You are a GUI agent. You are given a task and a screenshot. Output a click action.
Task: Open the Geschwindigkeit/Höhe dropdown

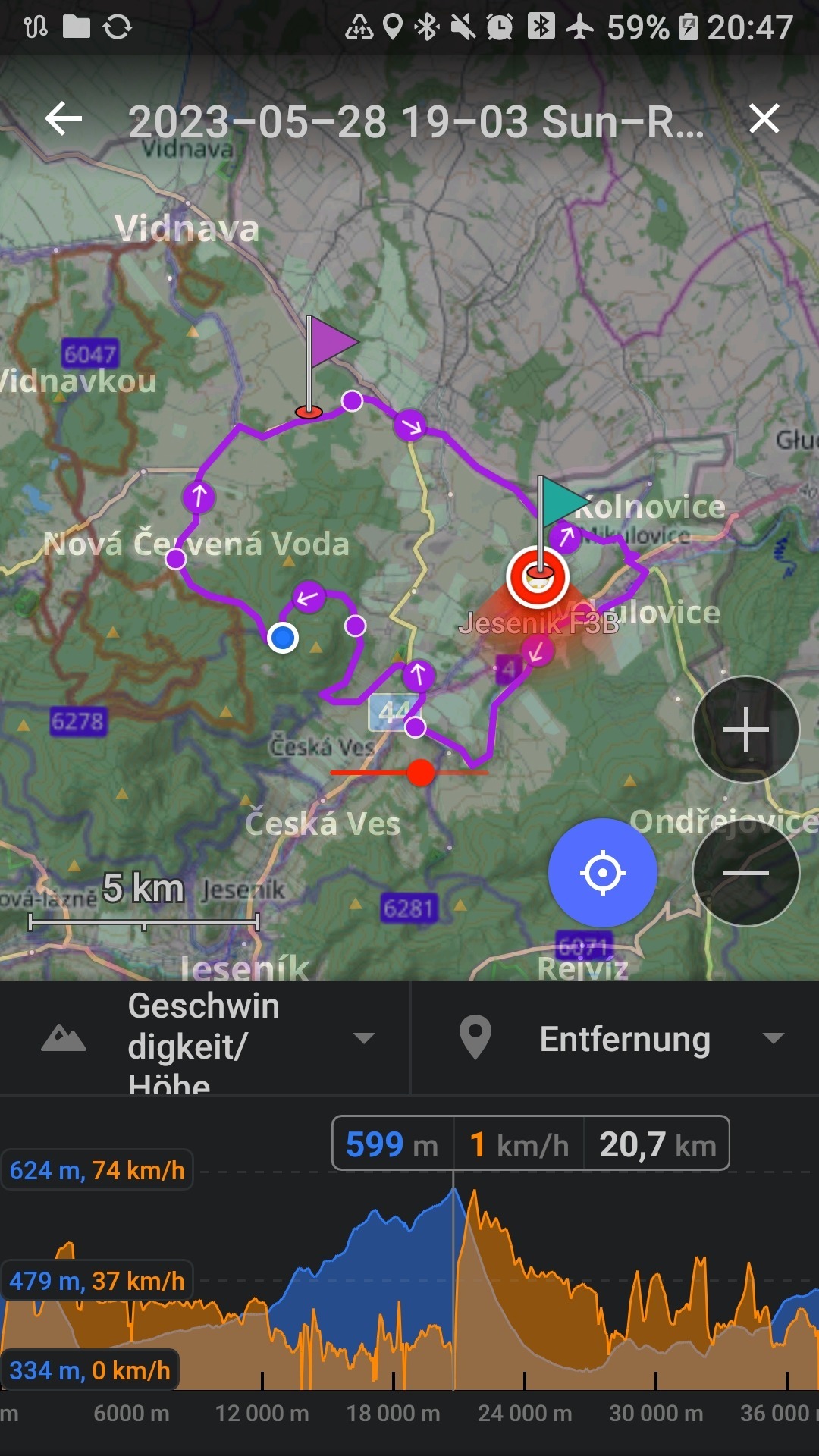pos(205,1039)
